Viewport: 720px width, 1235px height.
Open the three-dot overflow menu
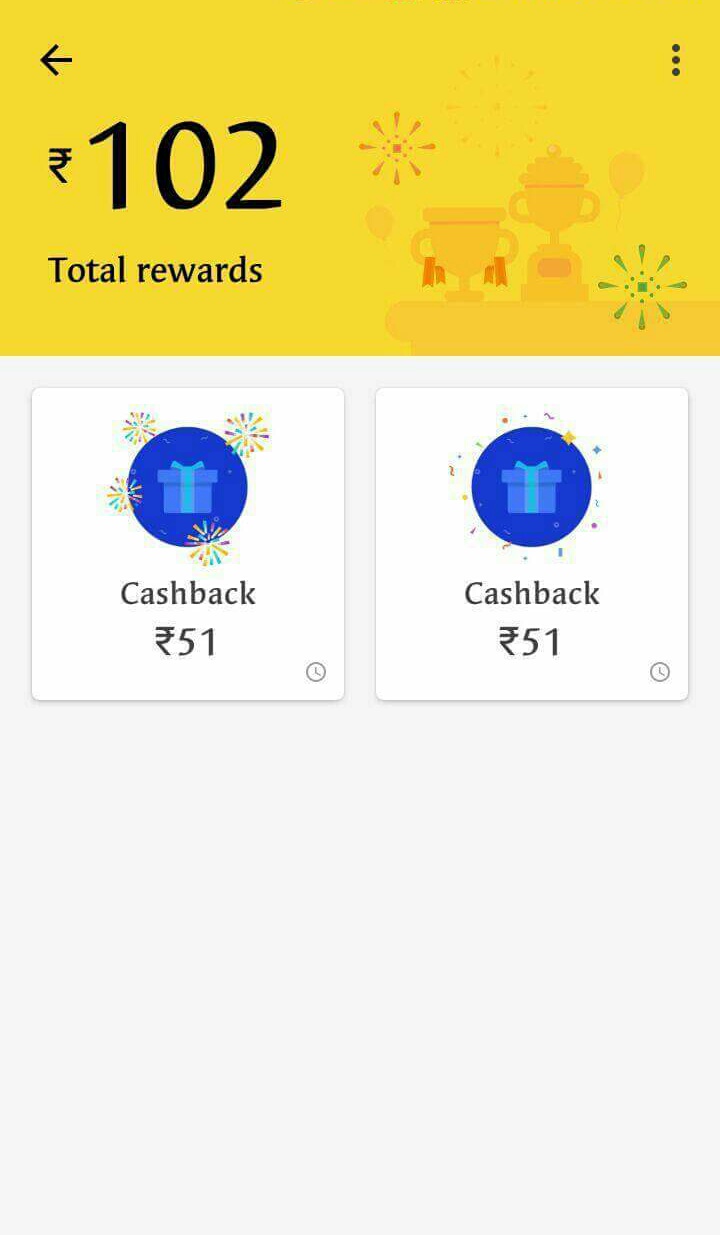[x=676, y=61]
